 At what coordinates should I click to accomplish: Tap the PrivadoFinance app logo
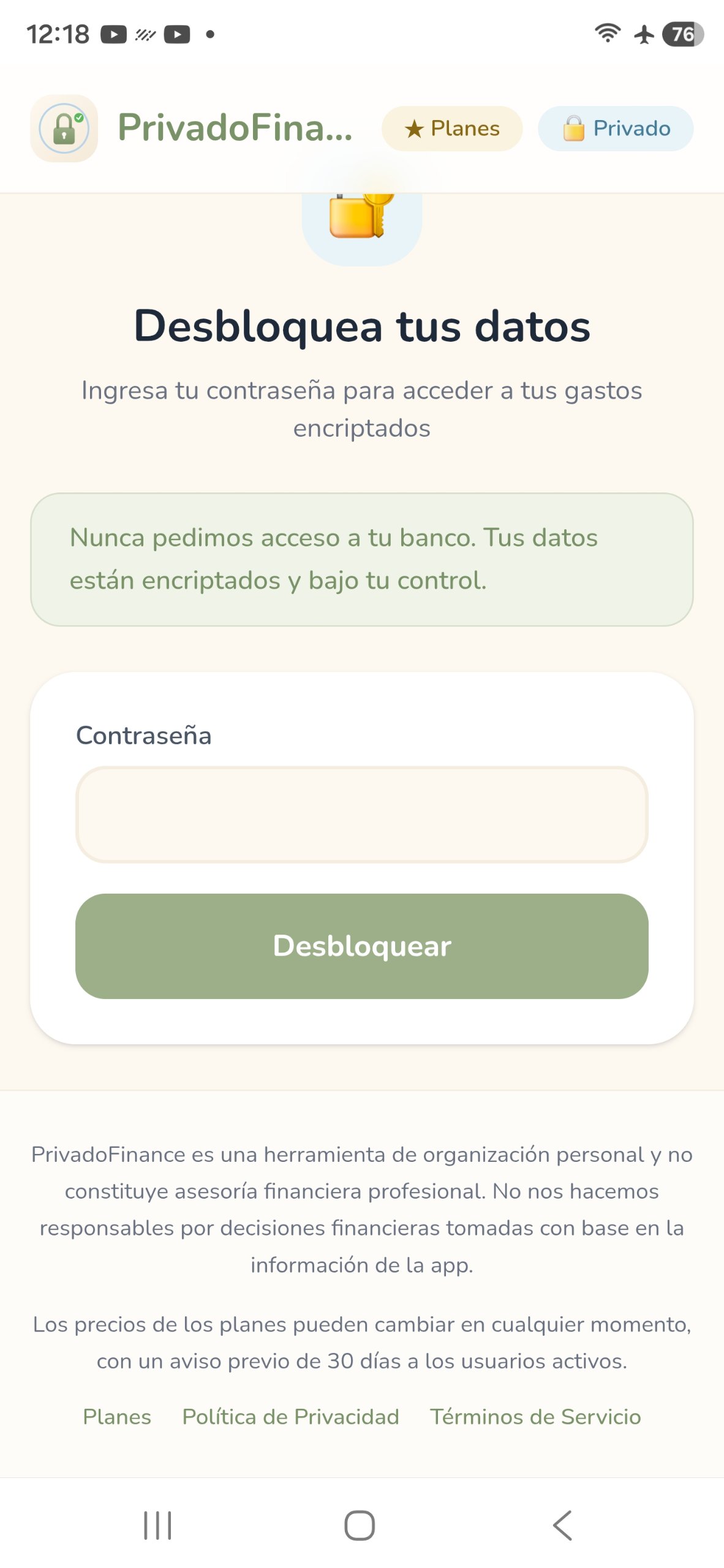(x=64, y=129)
